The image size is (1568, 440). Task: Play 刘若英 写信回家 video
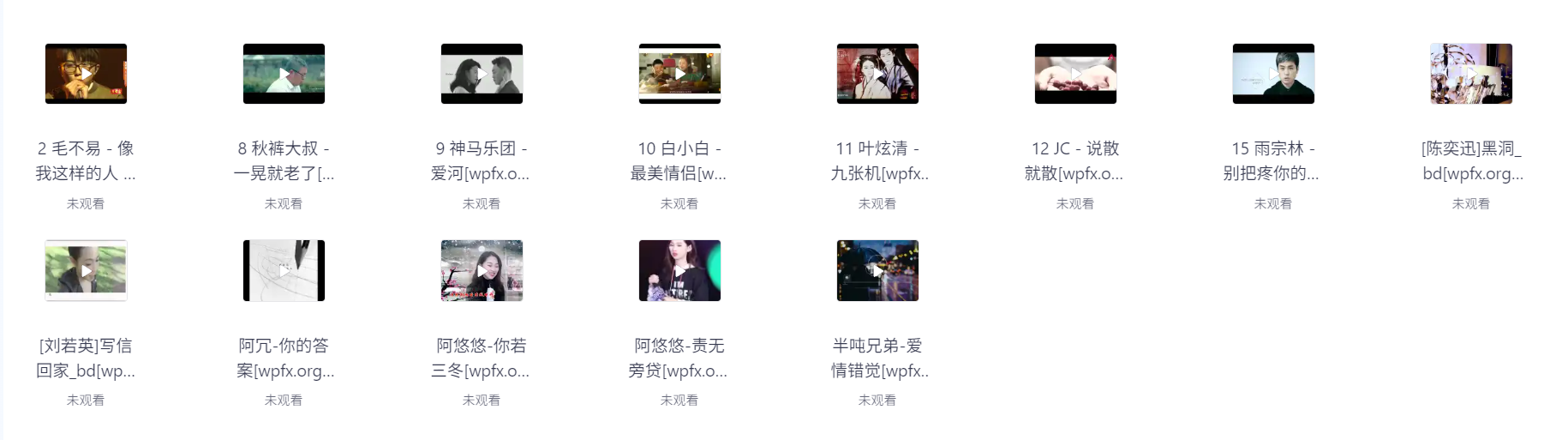[86, 270]
